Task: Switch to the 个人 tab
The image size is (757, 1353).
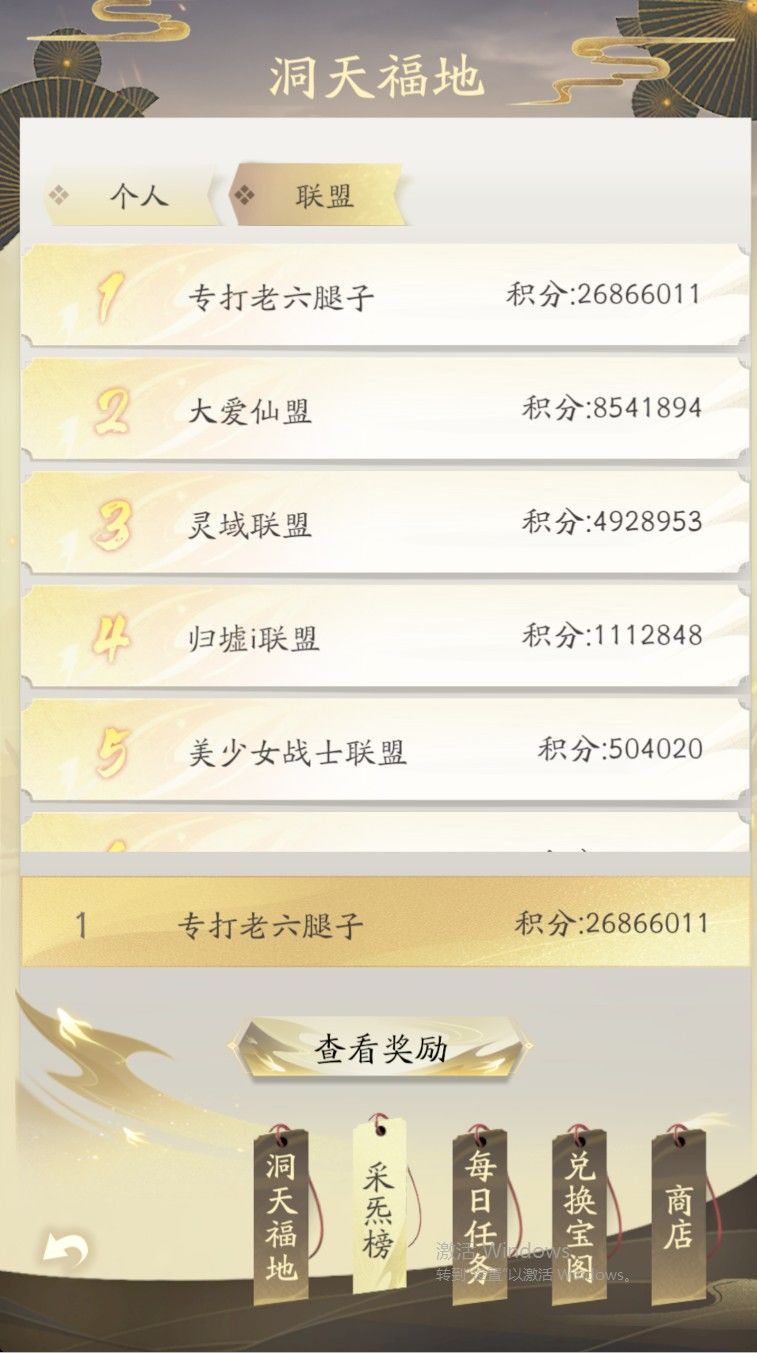Action: pos(137,197)
